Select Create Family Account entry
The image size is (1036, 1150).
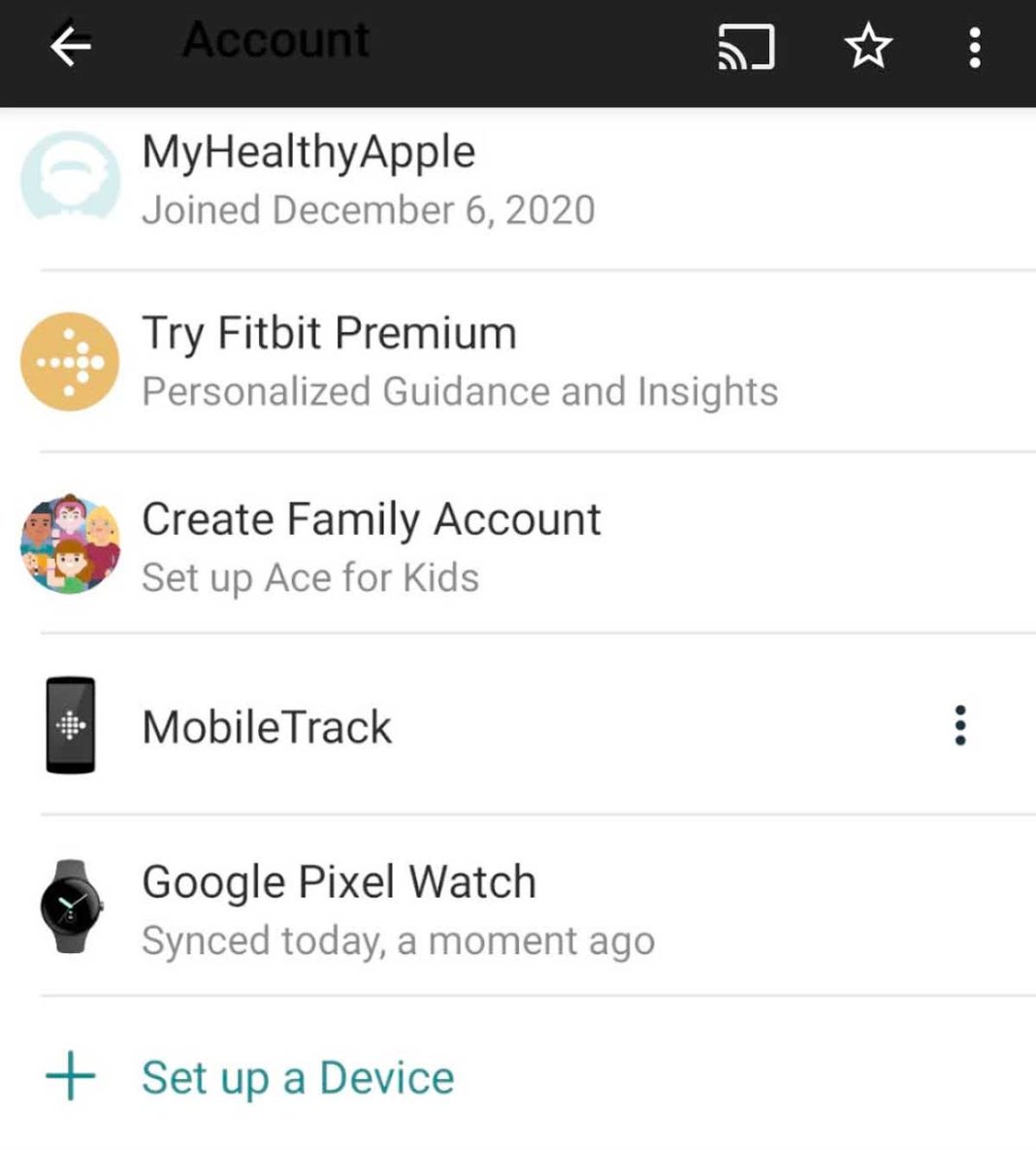(x=372, y=518)
